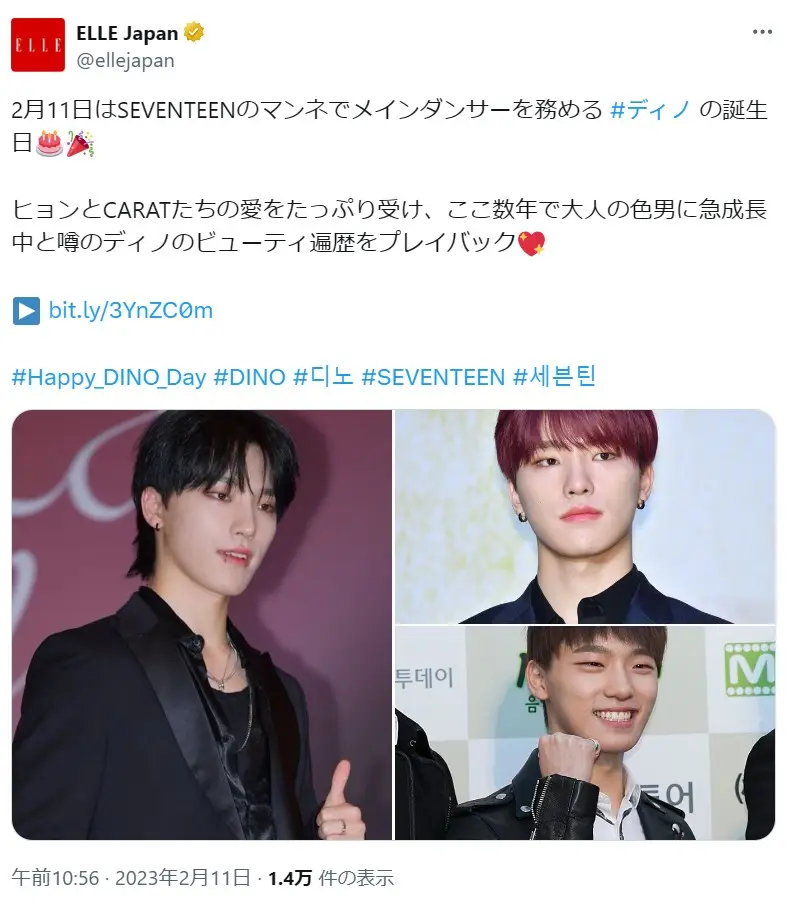Screen dimensions: 790x907
Task: View the smiling leather jacket photo
Action: coord(585,733)
